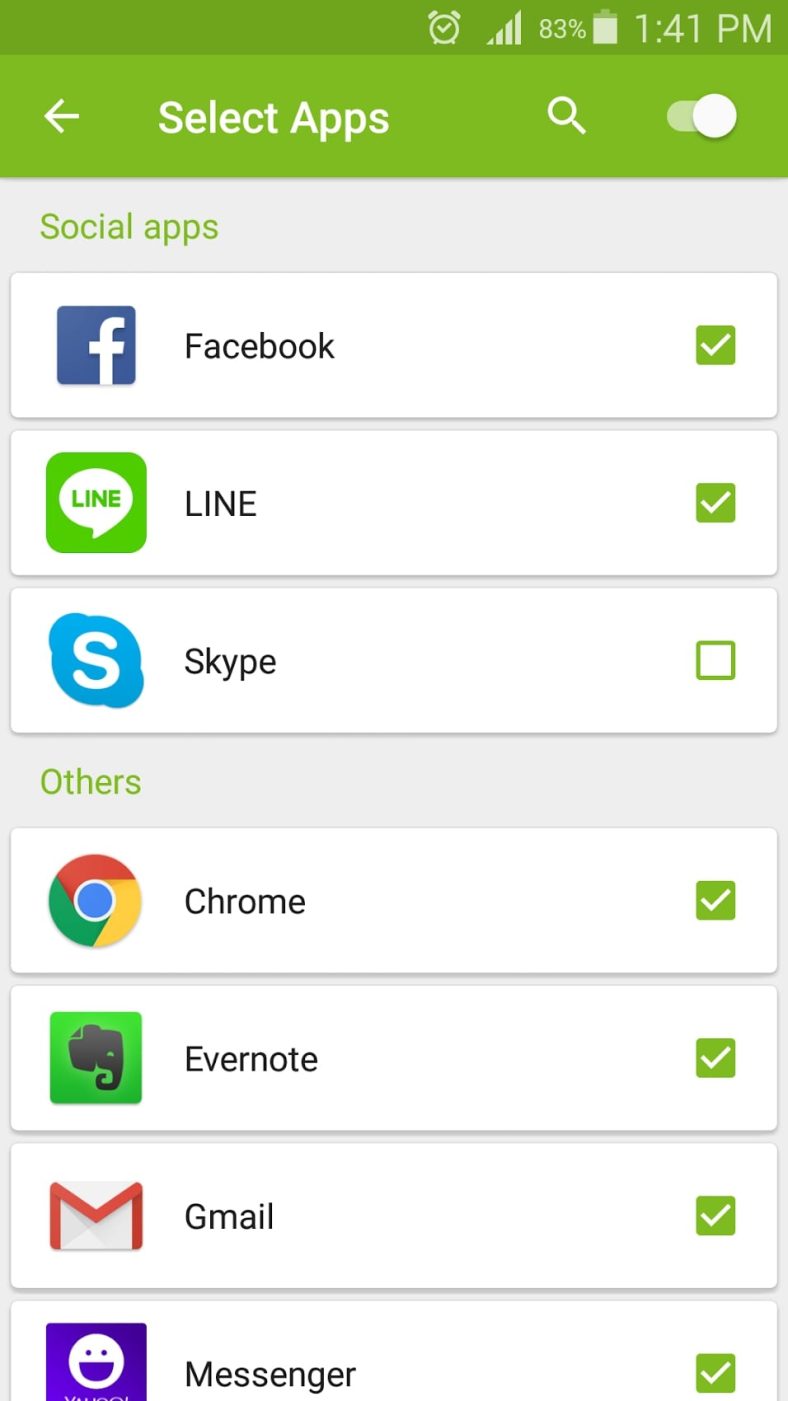The height and width of the screenshot is (1401, 788).
Task: Select the Chrome app icon
Action: pos(95,900)
